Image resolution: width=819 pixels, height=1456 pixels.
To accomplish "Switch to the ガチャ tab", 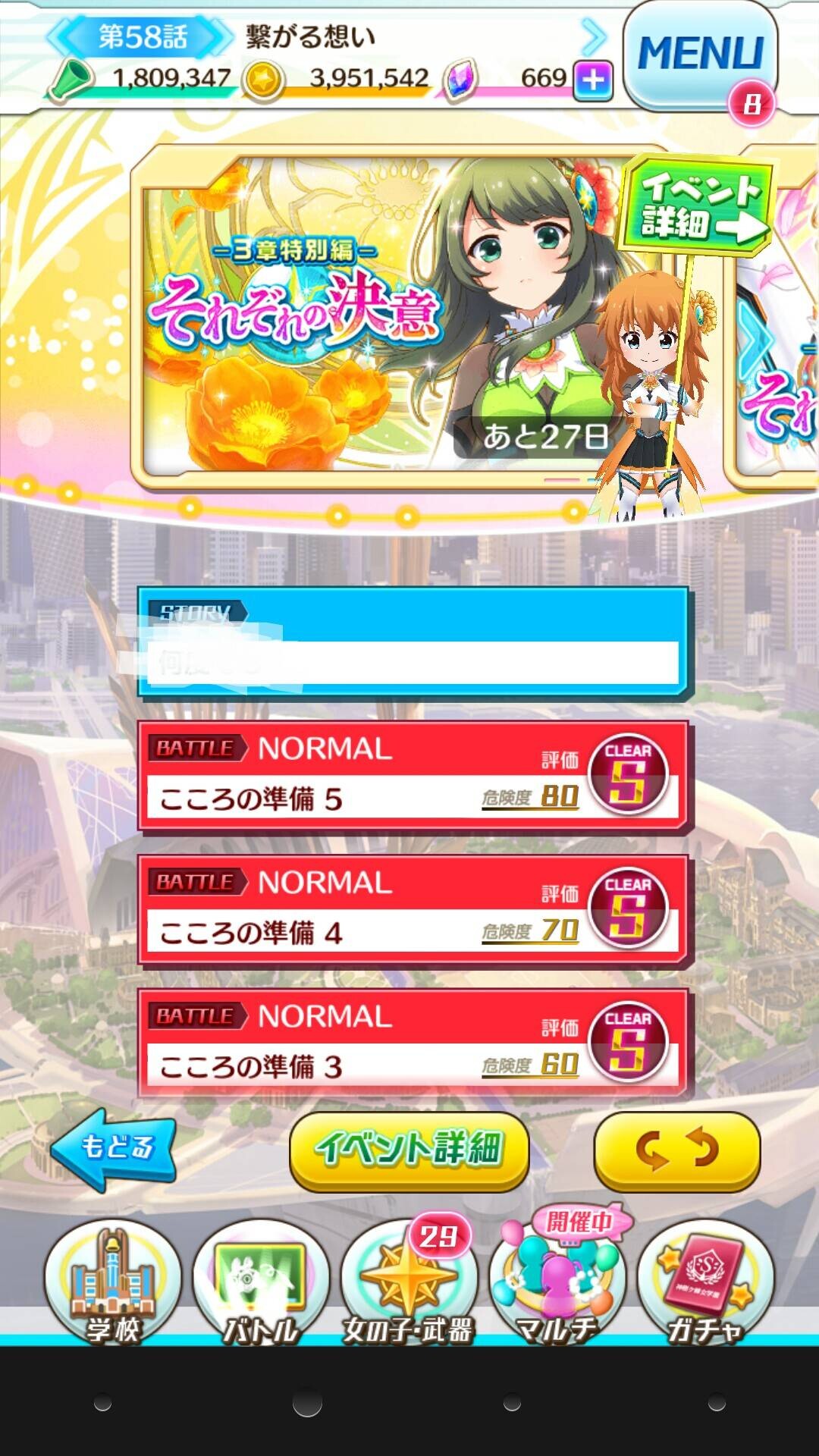I will tap(705, 1282).
